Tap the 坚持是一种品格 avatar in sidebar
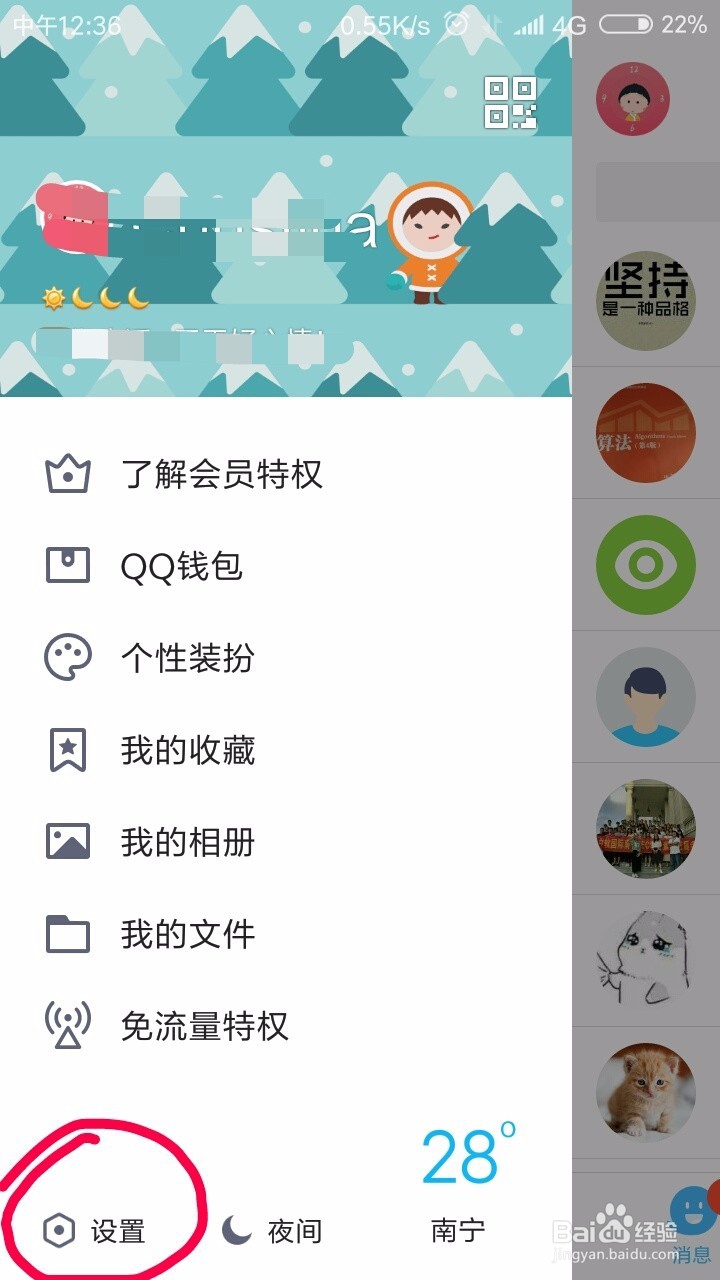Image resolution: width=720 pixels, height=1280 pixels. click(x=647, y=297)
